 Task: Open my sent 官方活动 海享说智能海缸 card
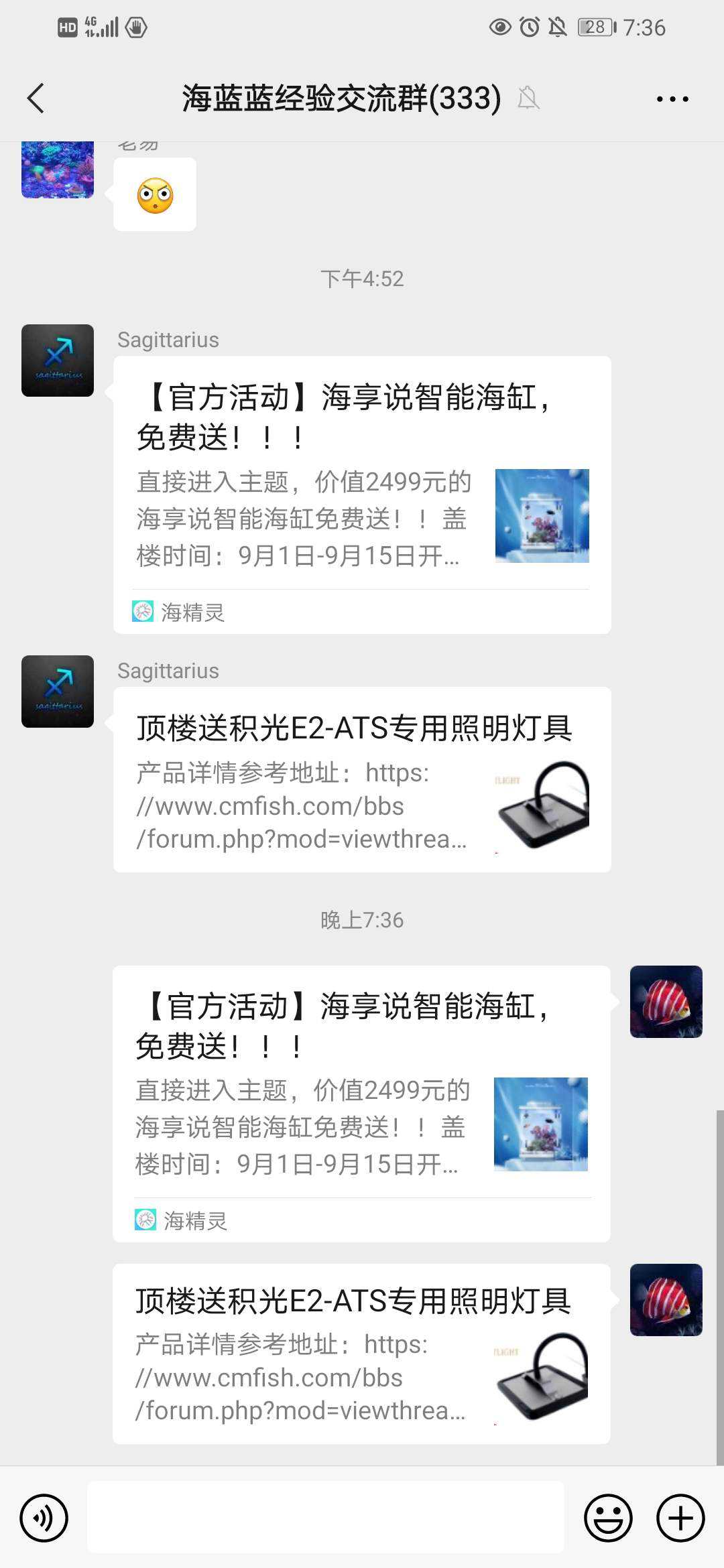pyautogui.click(x=361, y=1103)
